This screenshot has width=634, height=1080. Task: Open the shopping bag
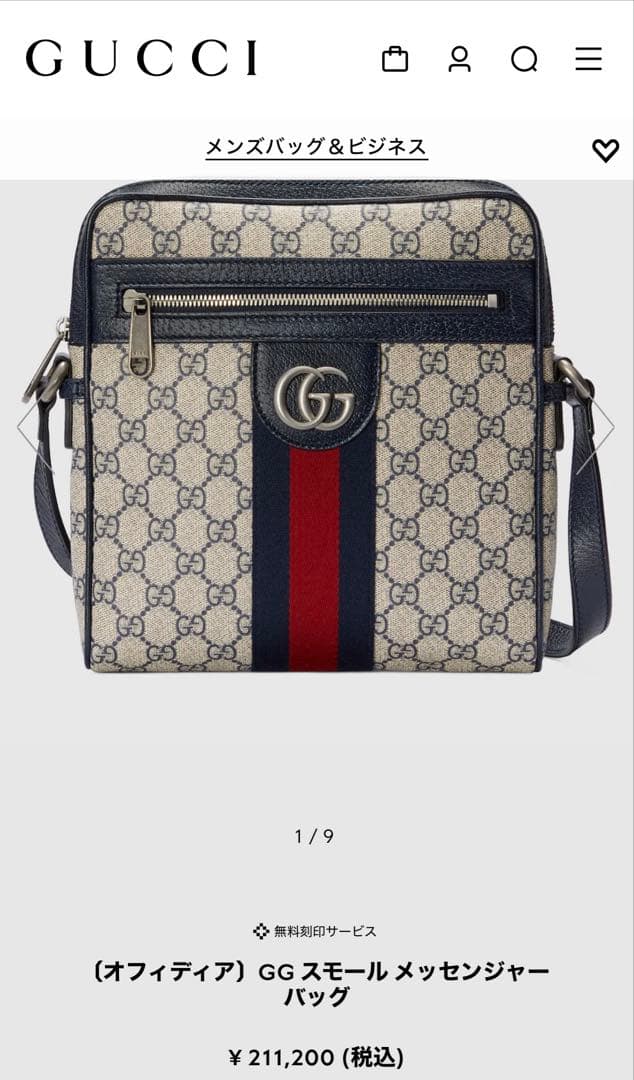coord(395,59)
